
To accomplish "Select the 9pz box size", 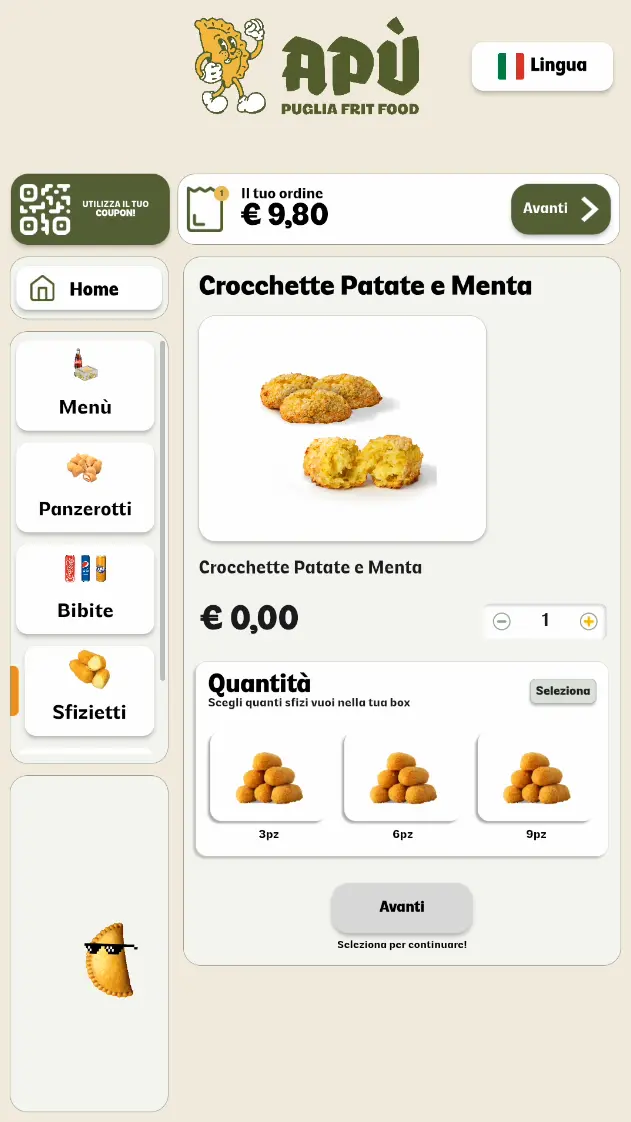I will pos(536,778).
